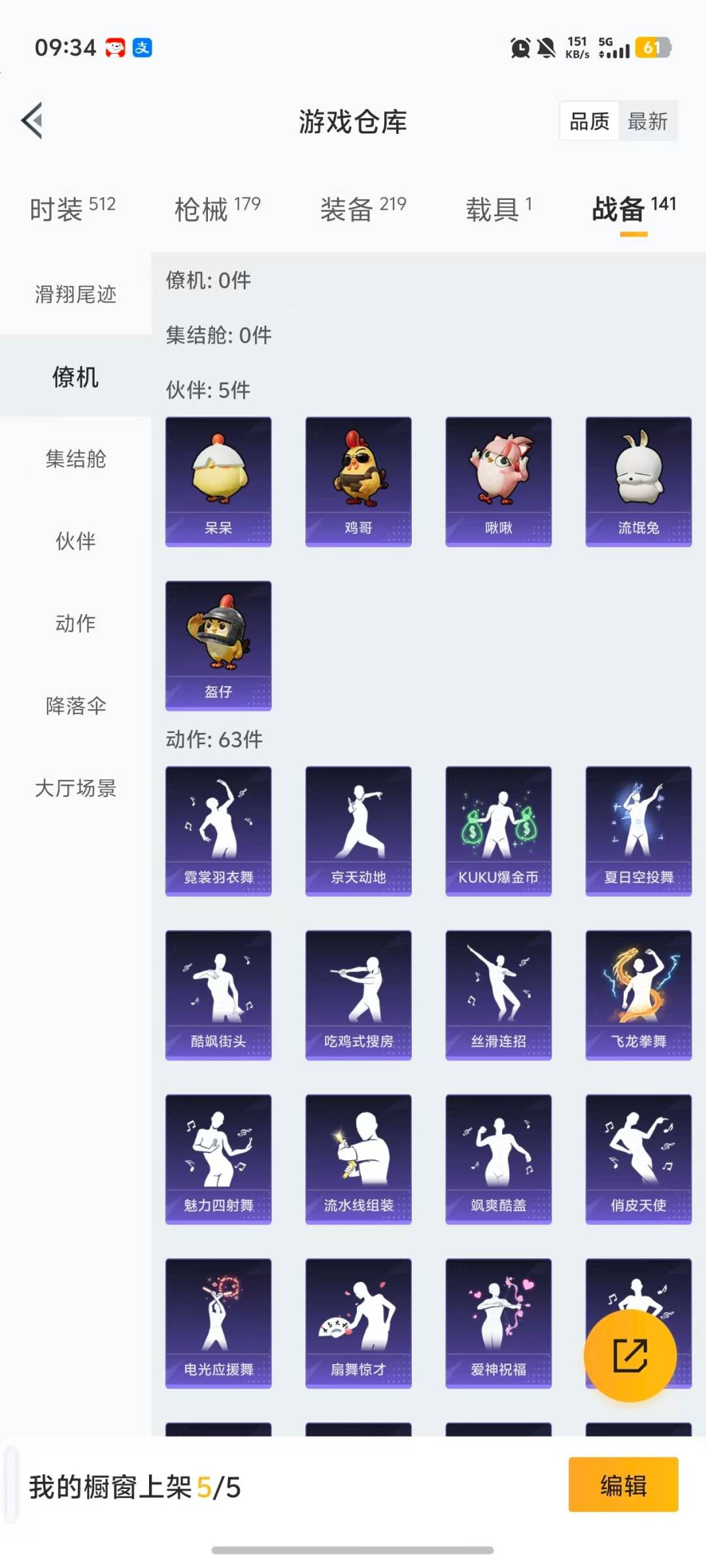Expand the 大厅场景 lobby scenes section
The image size is (706, 1568).
tap(75, 789)
